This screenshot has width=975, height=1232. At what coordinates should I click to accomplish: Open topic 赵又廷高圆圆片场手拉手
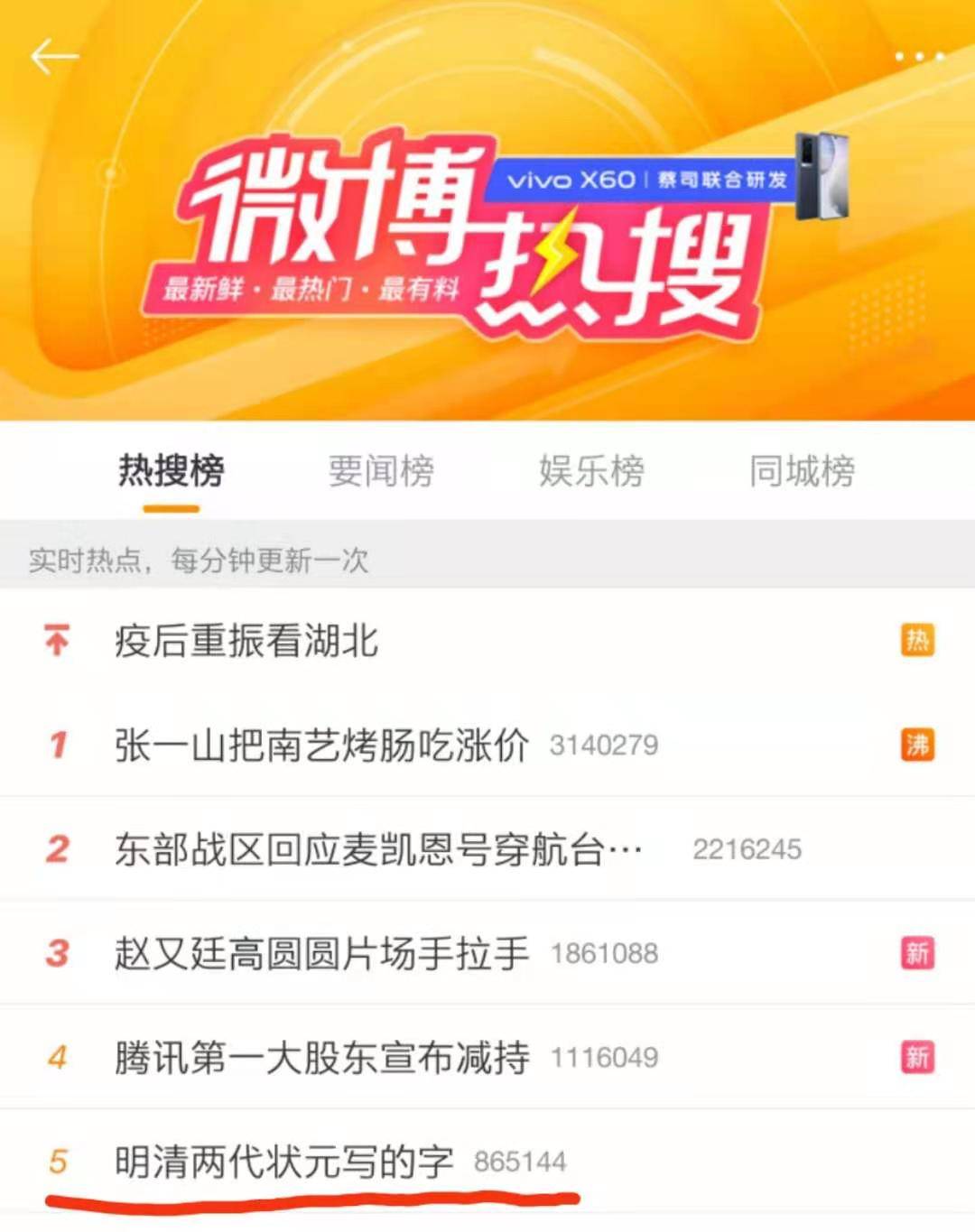click(x=321, y=953)
